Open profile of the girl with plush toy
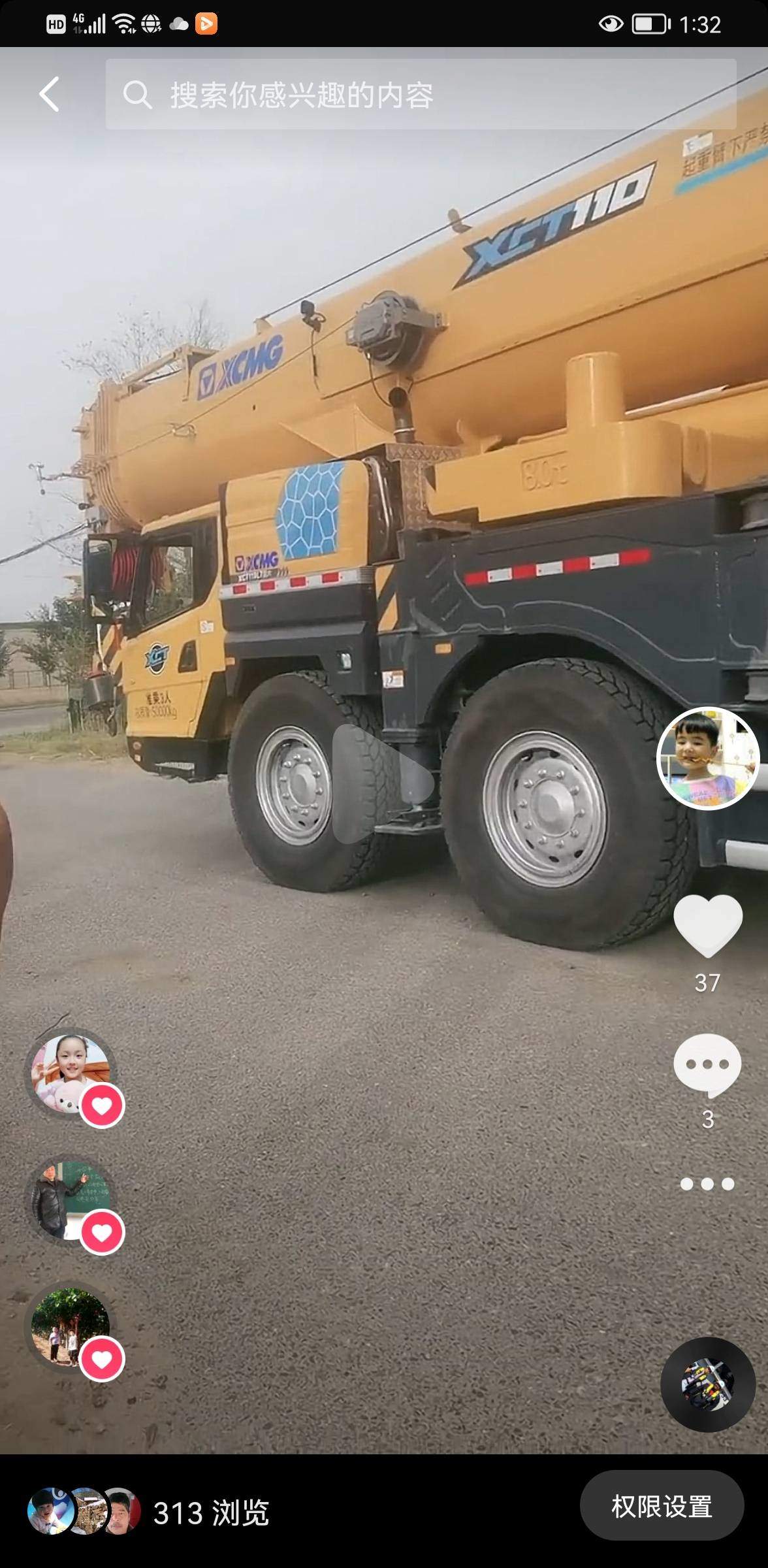768x1568 pixels. pyautogui.click(x=71, y=1073)
